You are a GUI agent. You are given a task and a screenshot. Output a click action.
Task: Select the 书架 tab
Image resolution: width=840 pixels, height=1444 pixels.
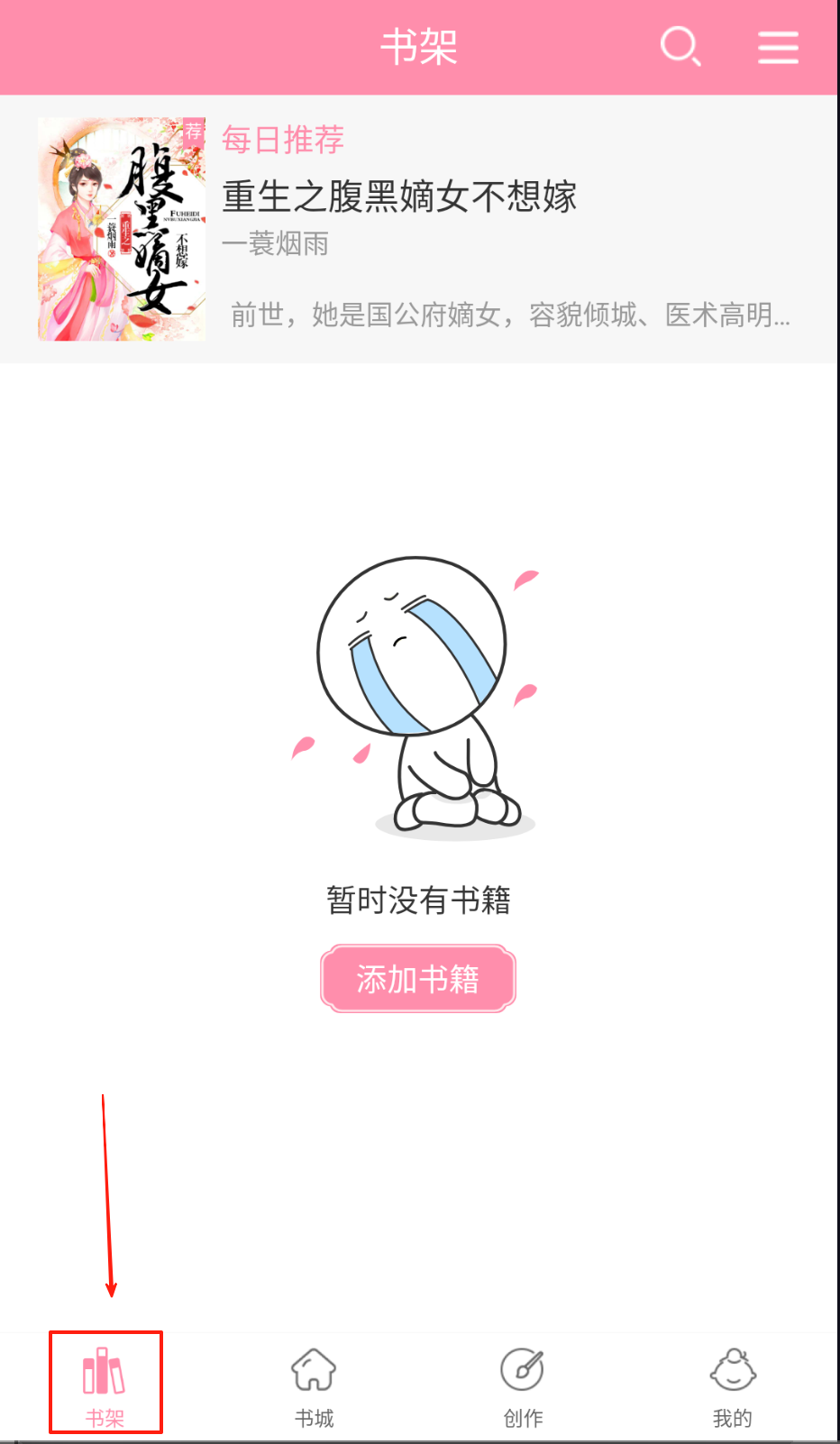(x=105, y=1383)
